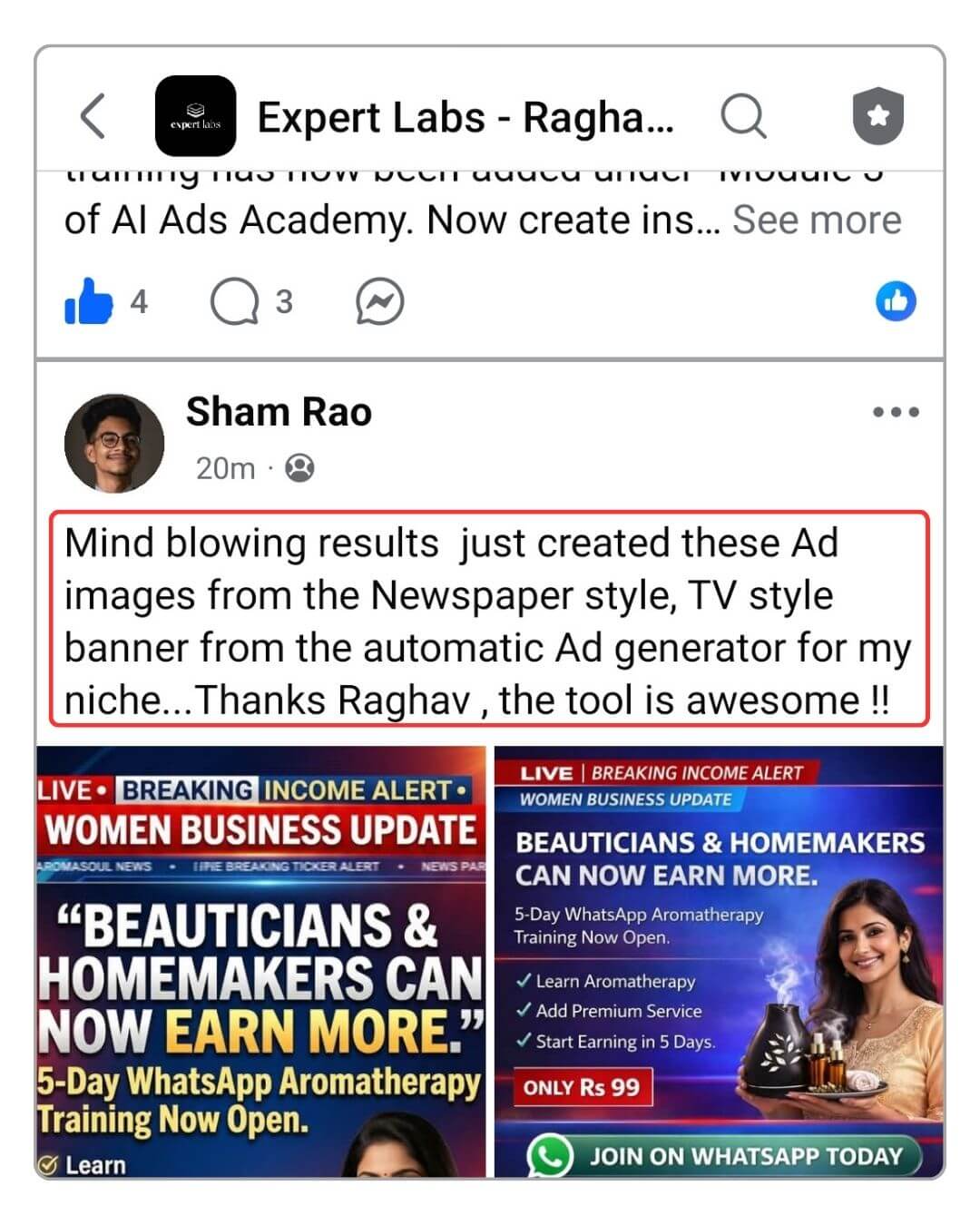Like the AI Ads Academy post
980x1225 pixels.
[89, 301]
